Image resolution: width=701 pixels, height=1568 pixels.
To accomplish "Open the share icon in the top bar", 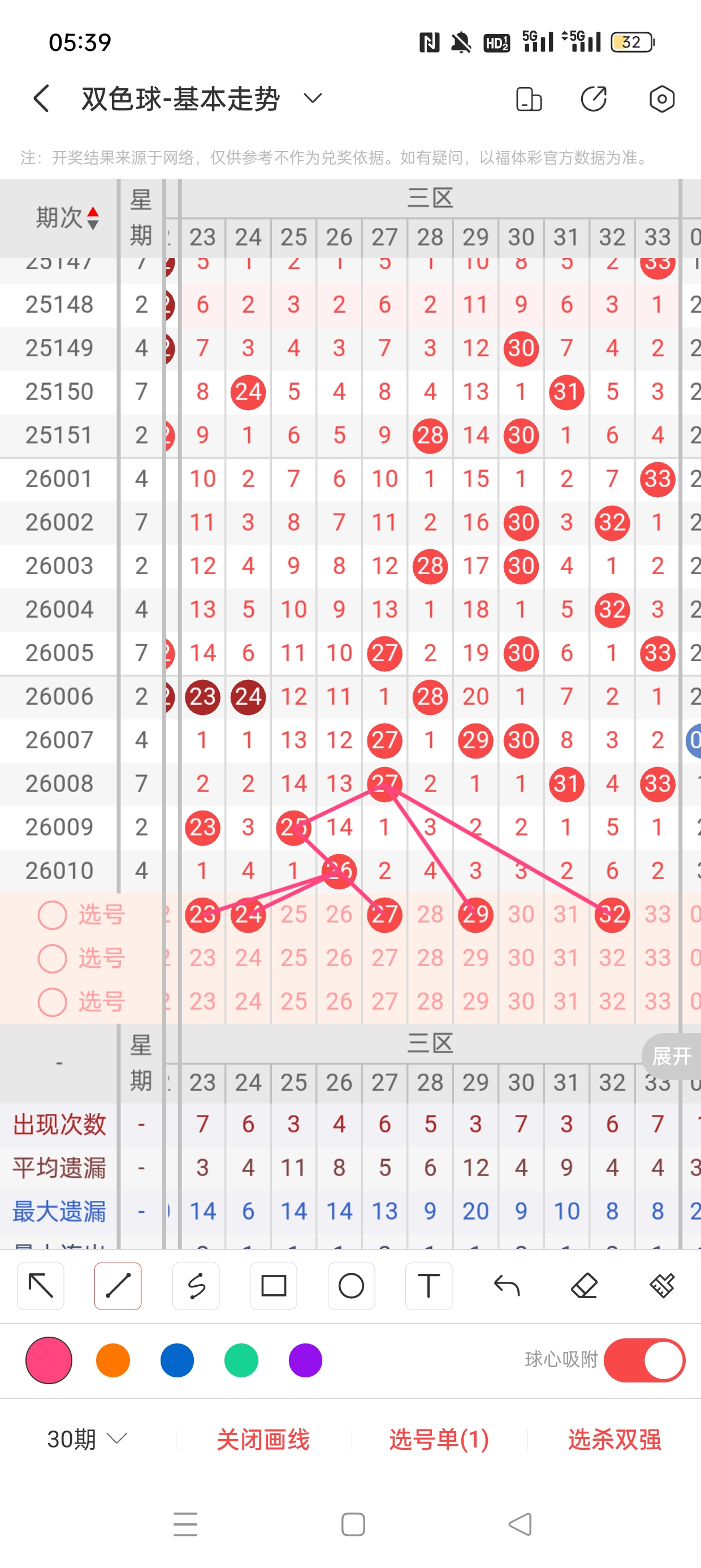I will point(594,98).
